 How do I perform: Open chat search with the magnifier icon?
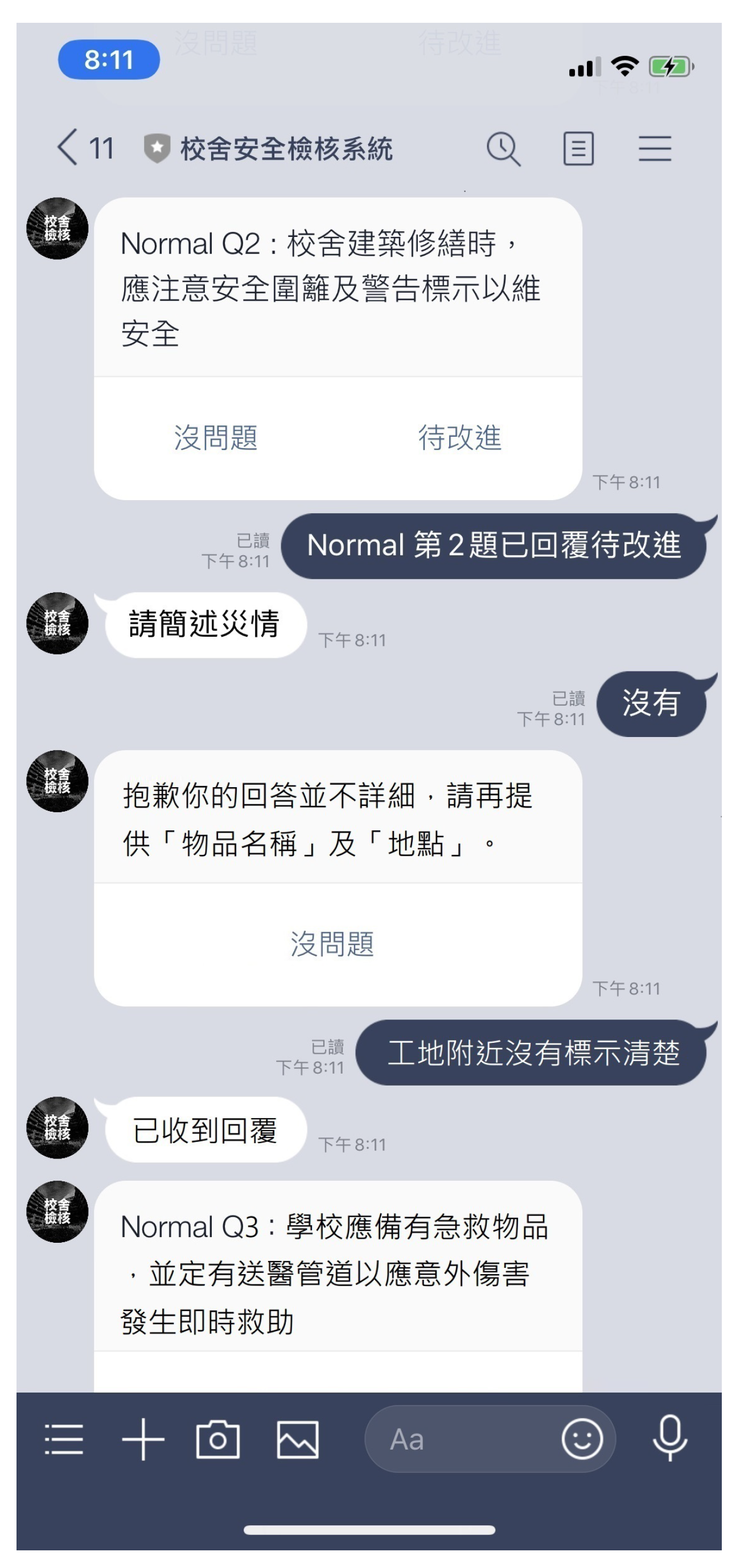pyautogui.click(x=503, y=149)
